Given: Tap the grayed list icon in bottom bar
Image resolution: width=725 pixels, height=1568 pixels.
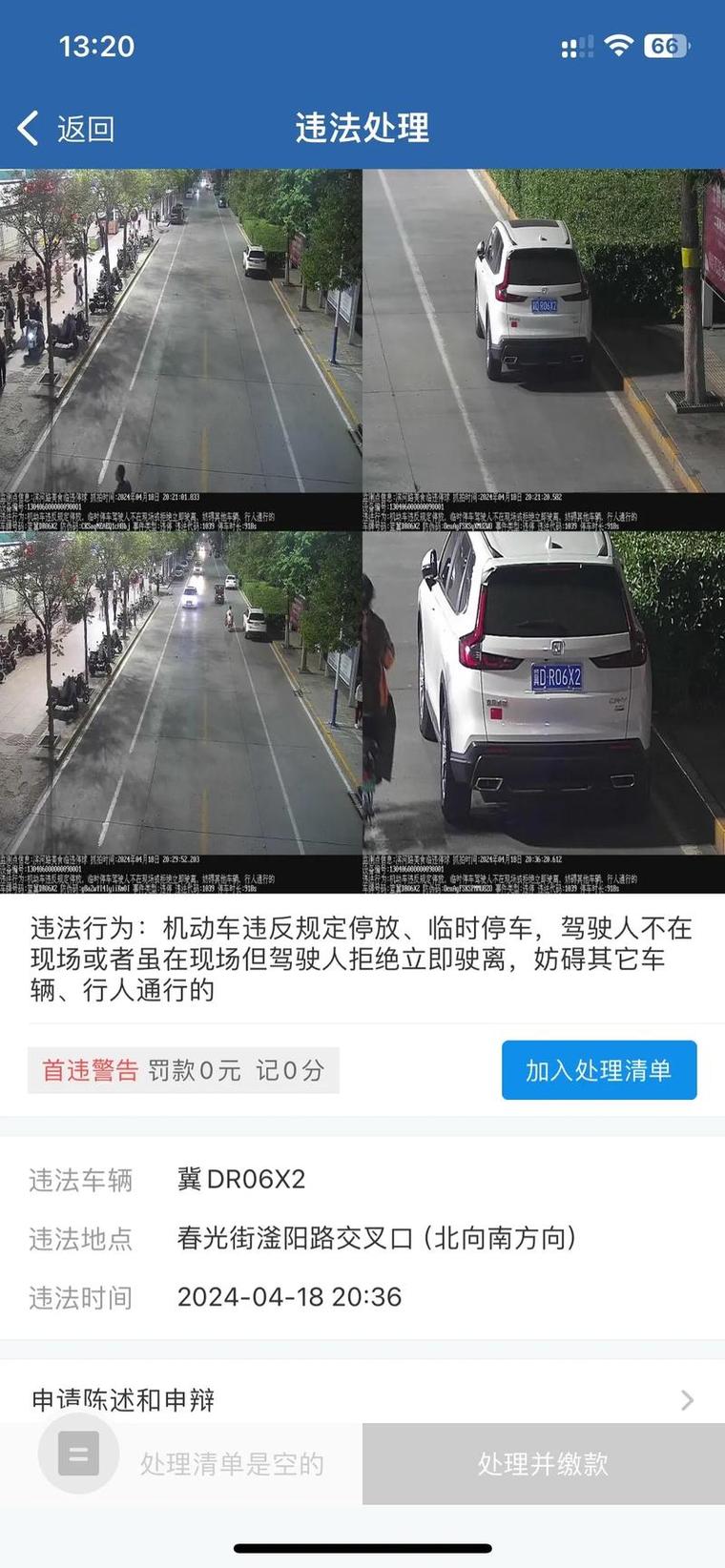Looking at the screenshot, I should pos(79,1454).
